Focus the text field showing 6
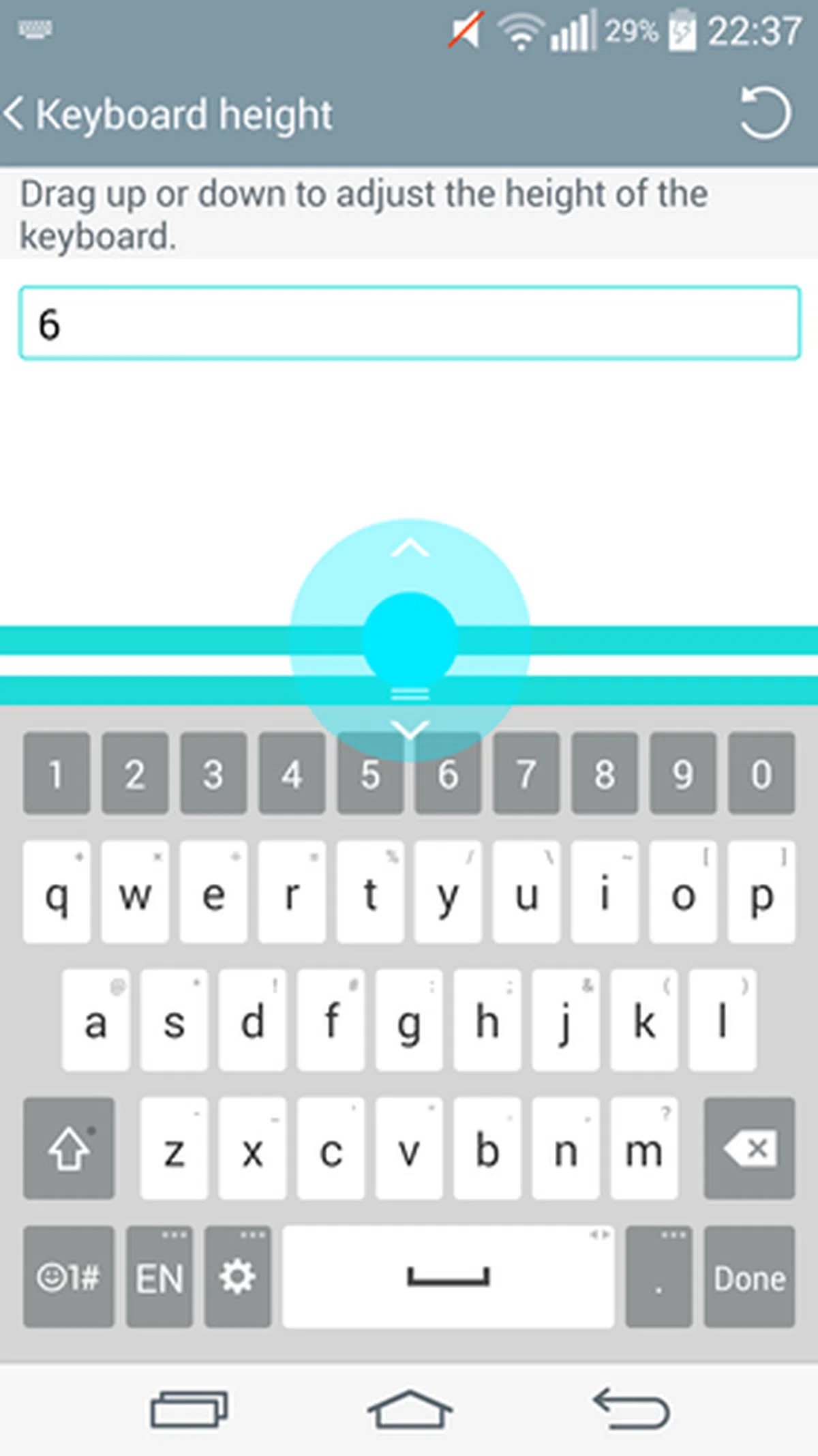 click(409, 323)
